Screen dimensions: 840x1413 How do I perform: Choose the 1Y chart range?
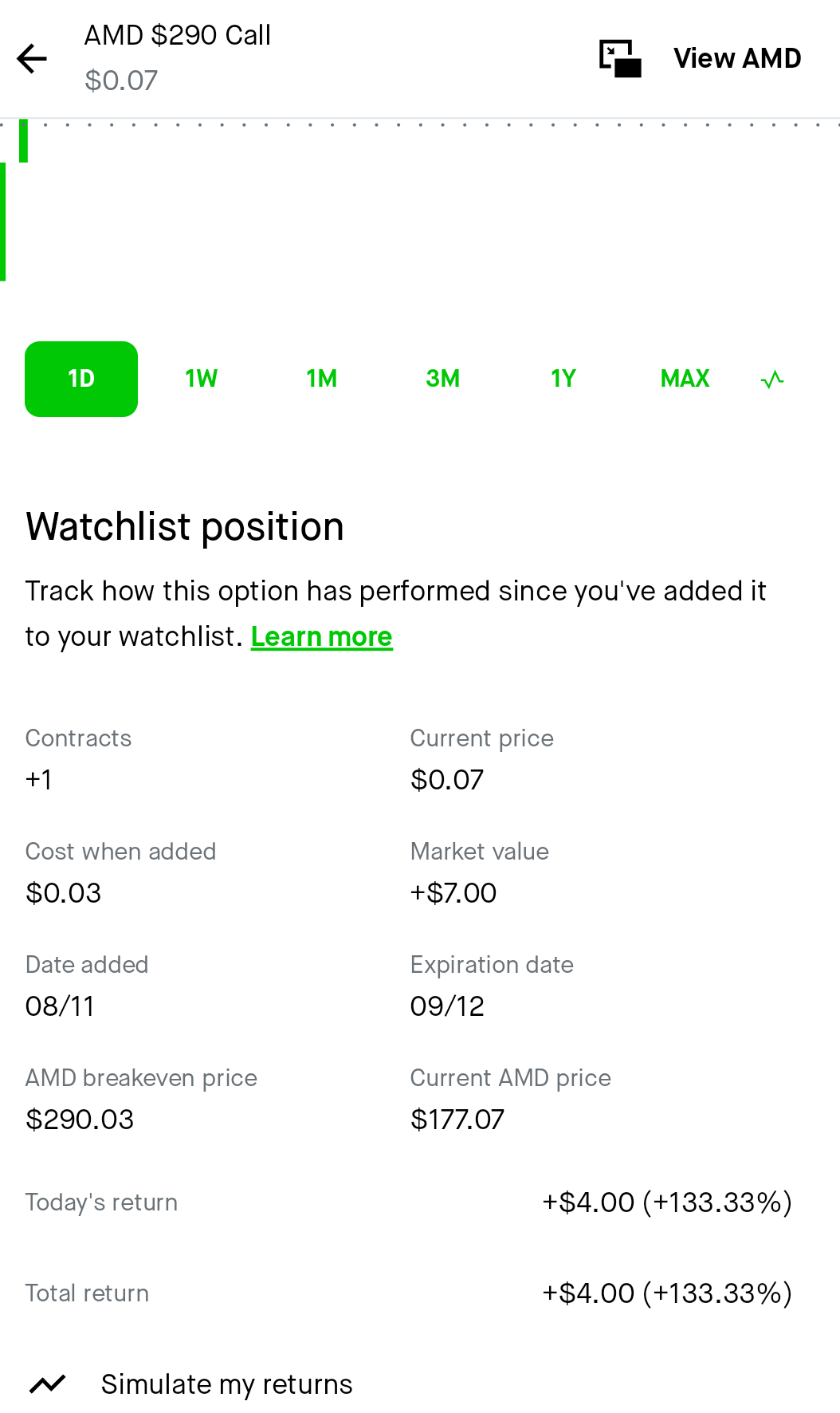coord(563,379)
